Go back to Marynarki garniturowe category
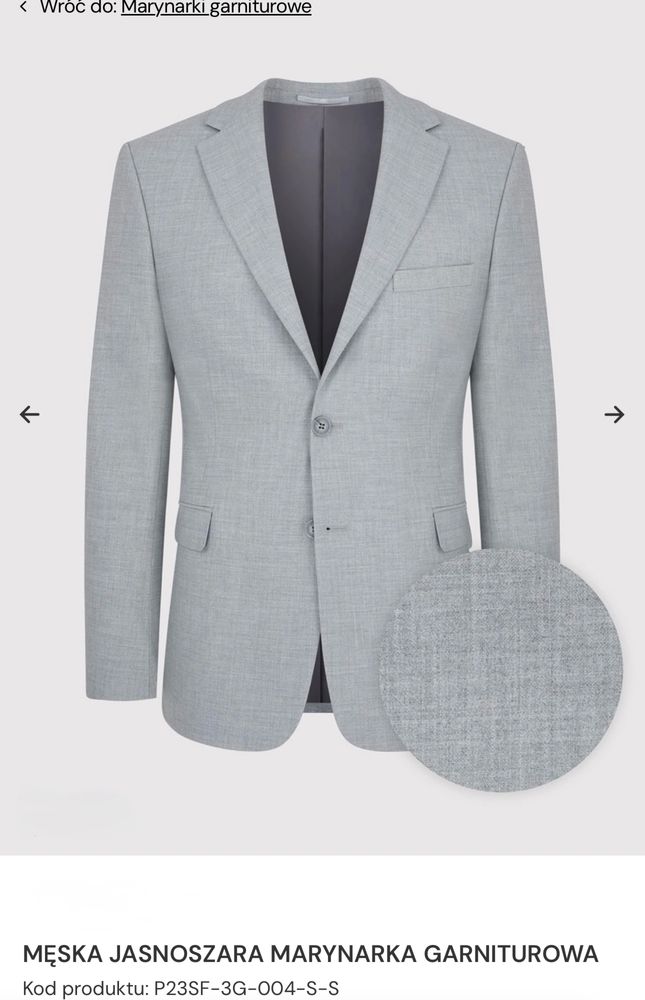This screenshot has height=1000, width=645. point(216,8)
